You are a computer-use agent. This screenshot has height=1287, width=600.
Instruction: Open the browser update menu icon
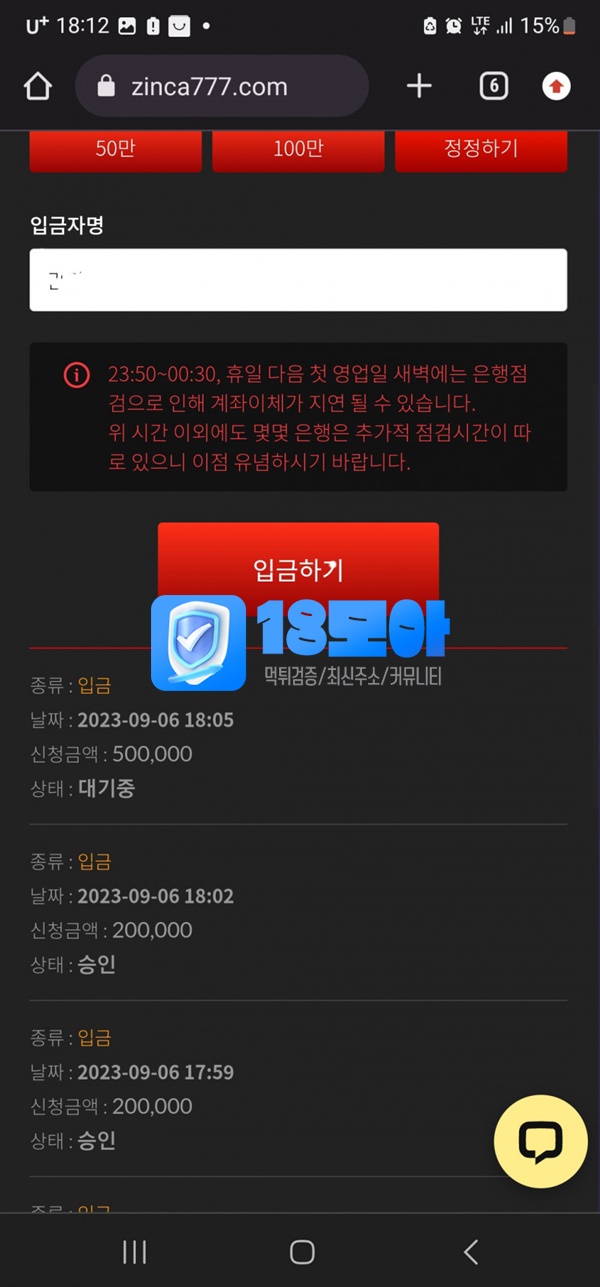pyautogui.click(x=556, y=87)
